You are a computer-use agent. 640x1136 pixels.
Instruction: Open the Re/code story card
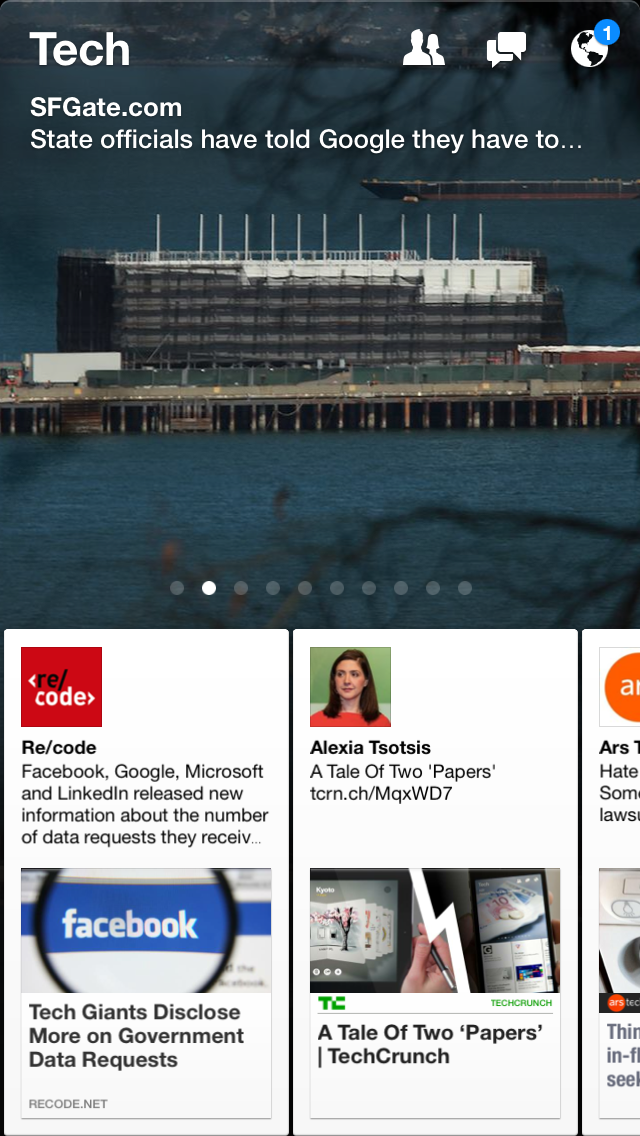(x=146, y=882)
